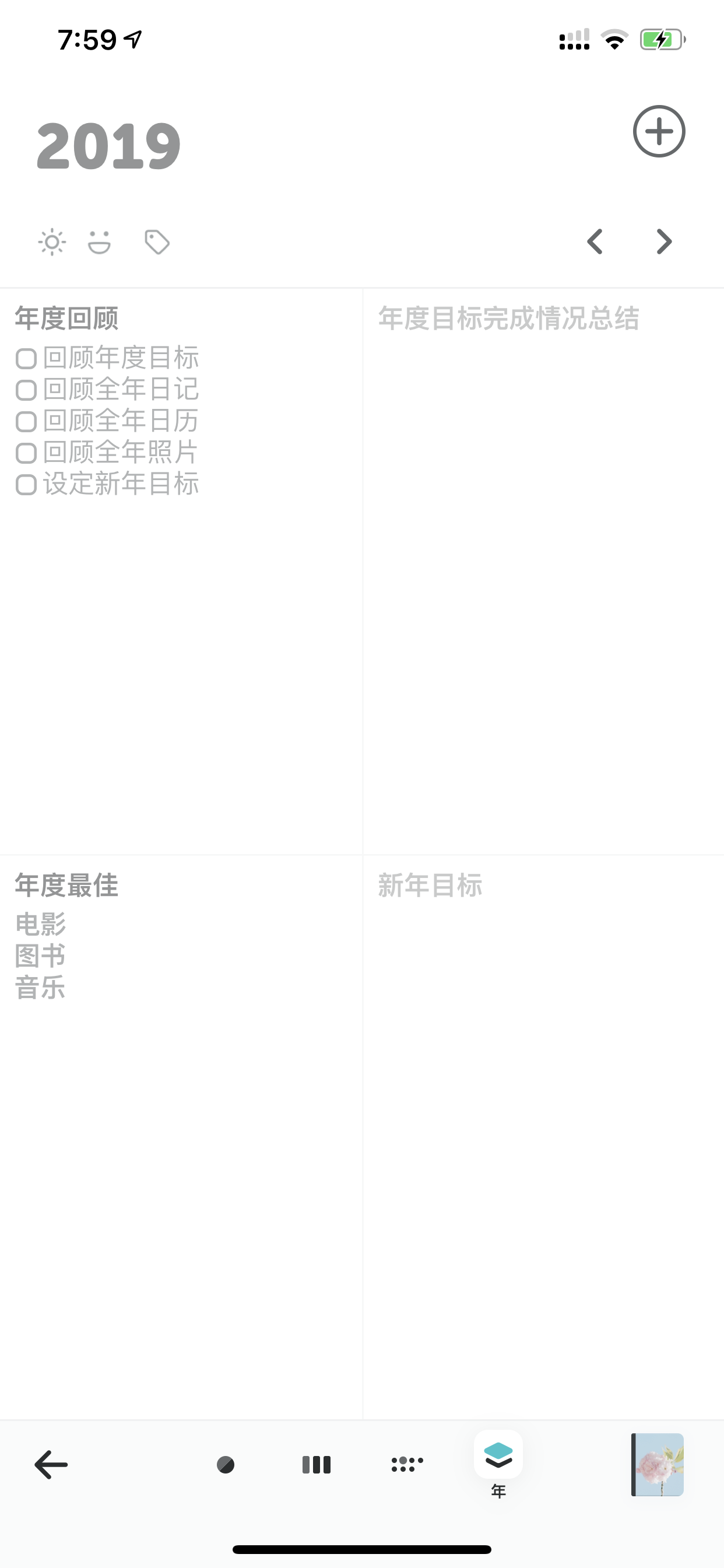This screenshot has width=724, height=1568.
Task: Mark 回顾全年照片 as done
Action: (26, 453)
